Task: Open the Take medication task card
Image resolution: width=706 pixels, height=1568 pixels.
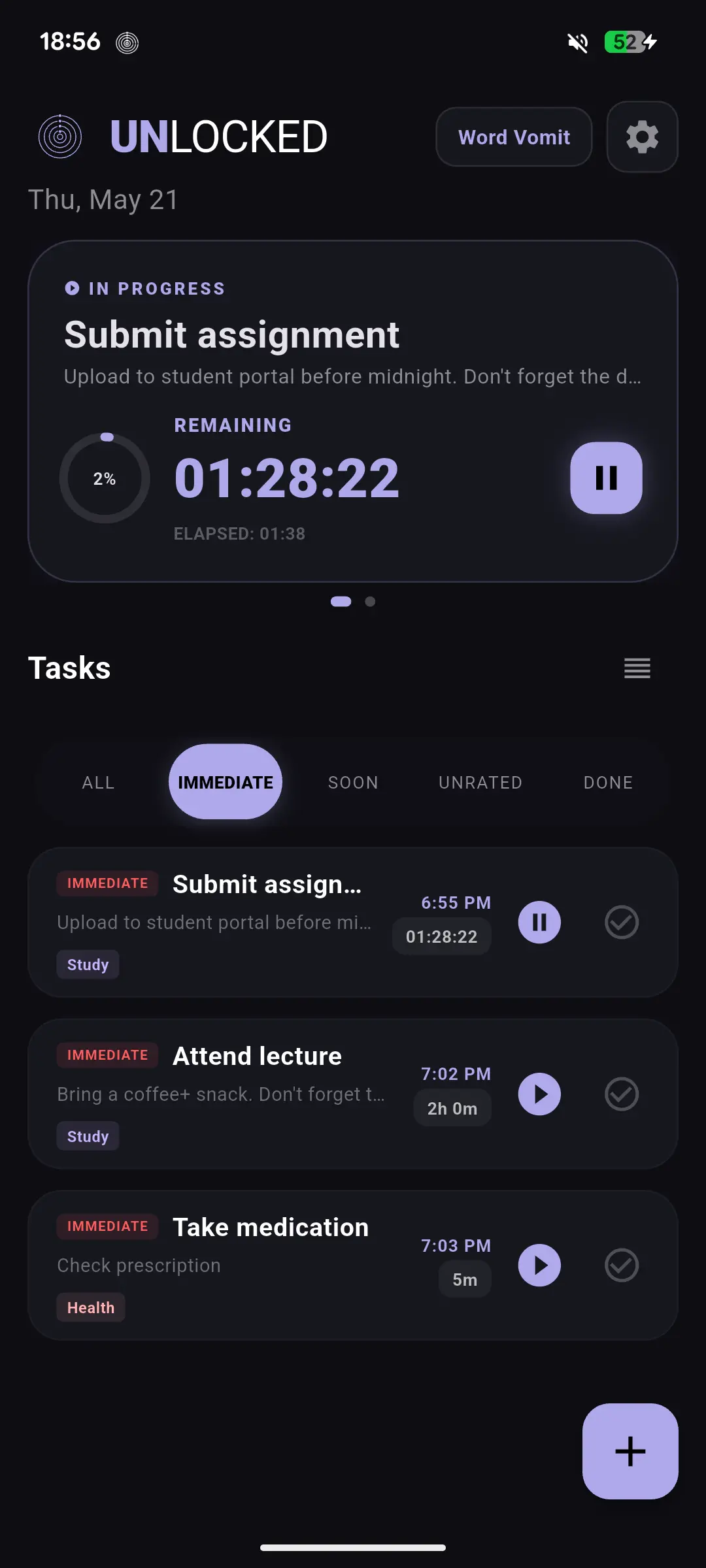Action: (353, 1265)
